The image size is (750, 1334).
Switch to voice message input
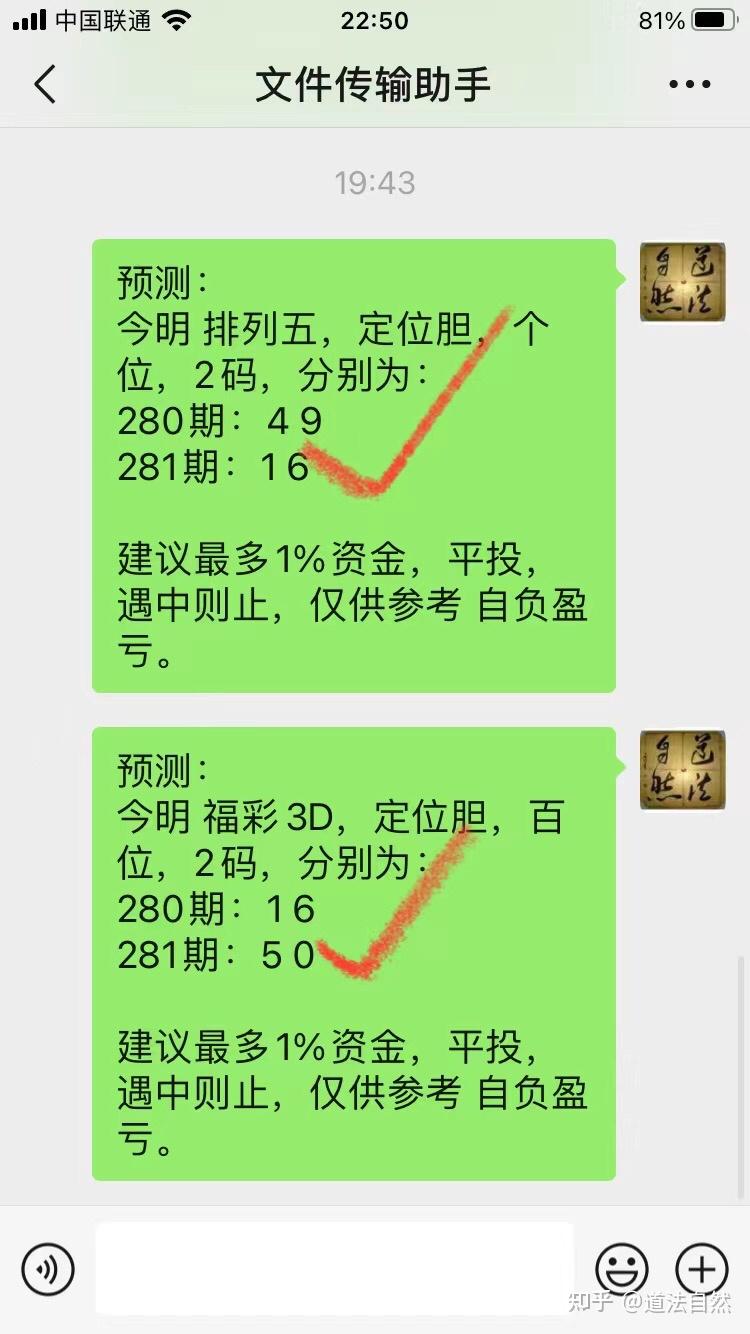[48, 1269]
